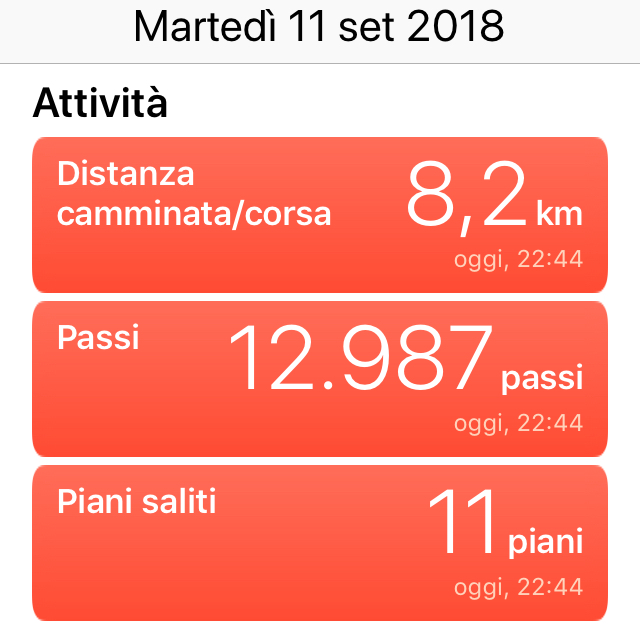Open the Distanza camminata/corsa card
Image resolution: width=640 pixels, height=630 pixels.
320,214
